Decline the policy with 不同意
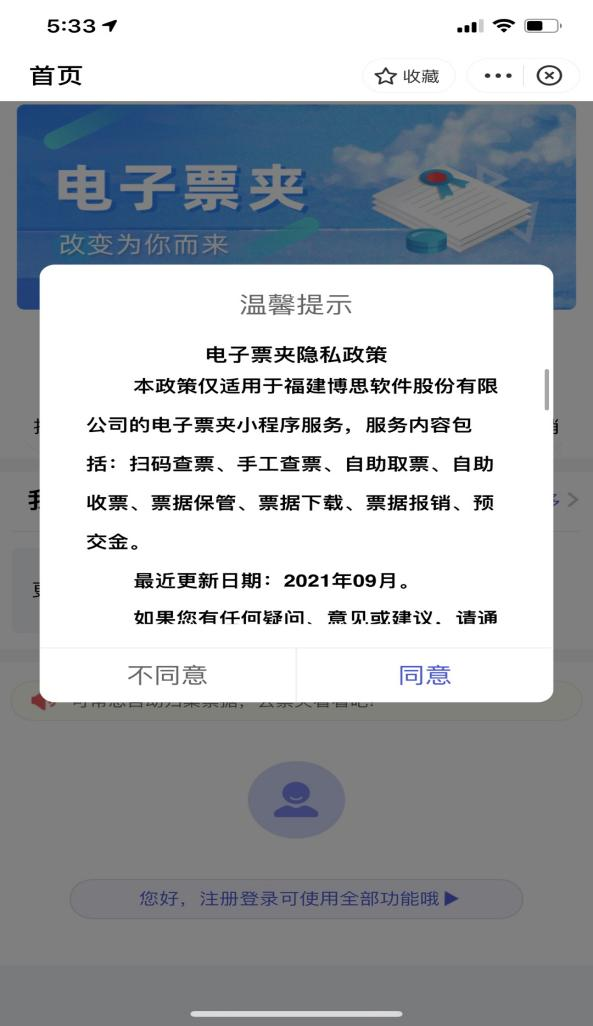593x1026 pixels. tap(168, 675)
